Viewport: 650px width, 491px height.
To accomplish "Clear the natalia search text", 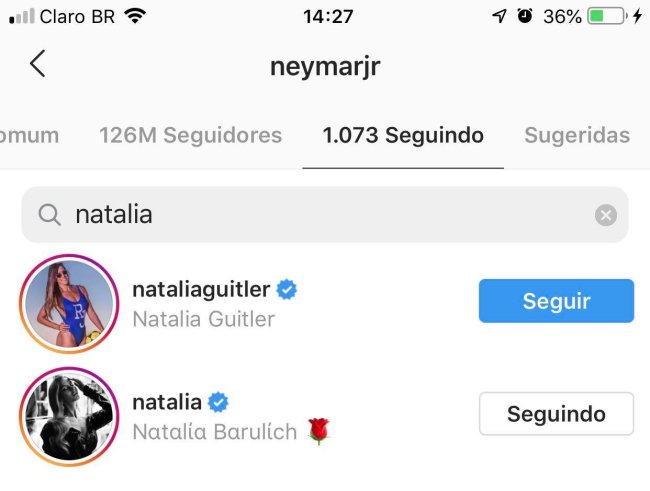I will [x=605, y=215].
